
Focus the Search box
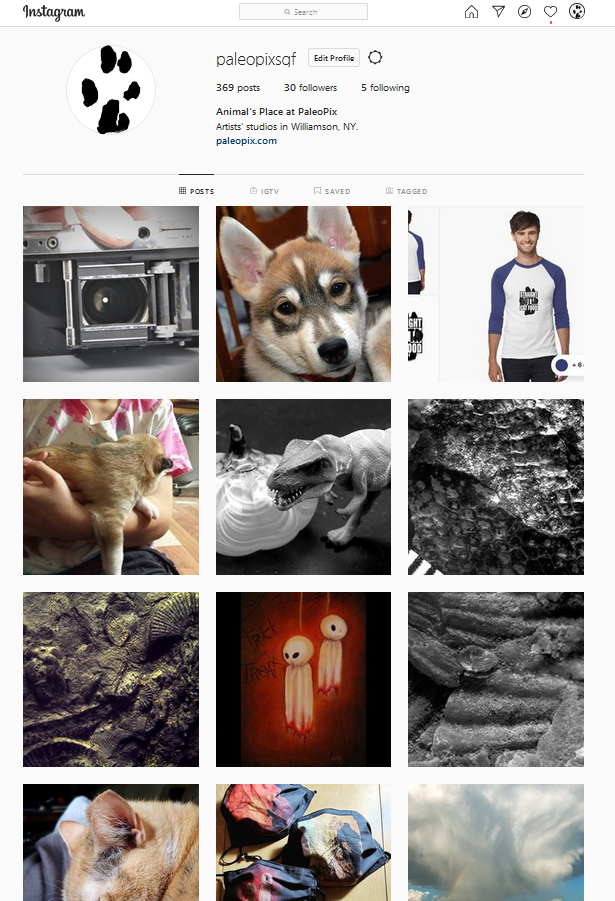tap(303, 12)
